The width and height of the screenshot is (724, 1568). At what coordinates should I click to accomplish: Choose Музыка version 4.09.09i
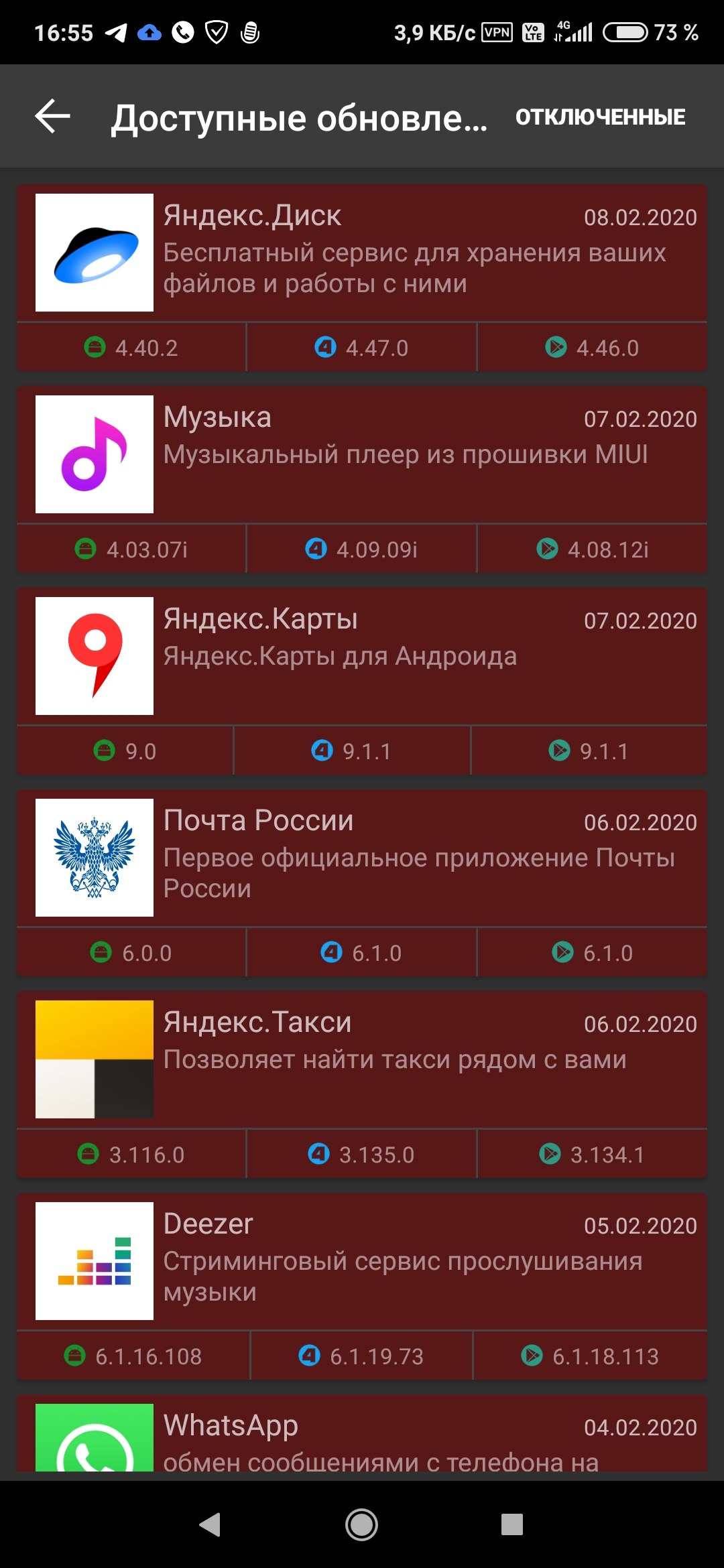362,549
